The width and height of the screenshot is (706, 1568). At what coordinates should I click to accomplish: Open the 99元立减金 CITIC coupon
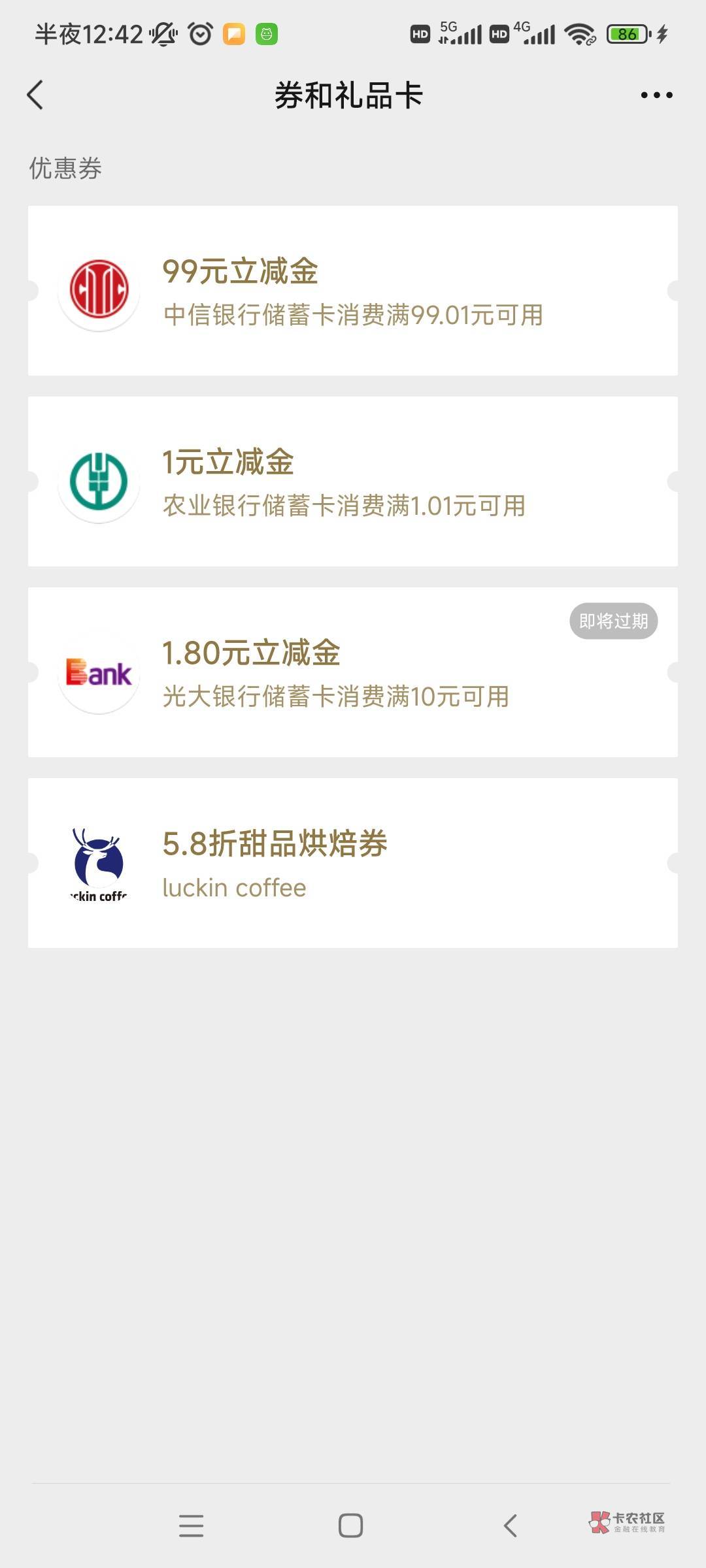(353, 291)
